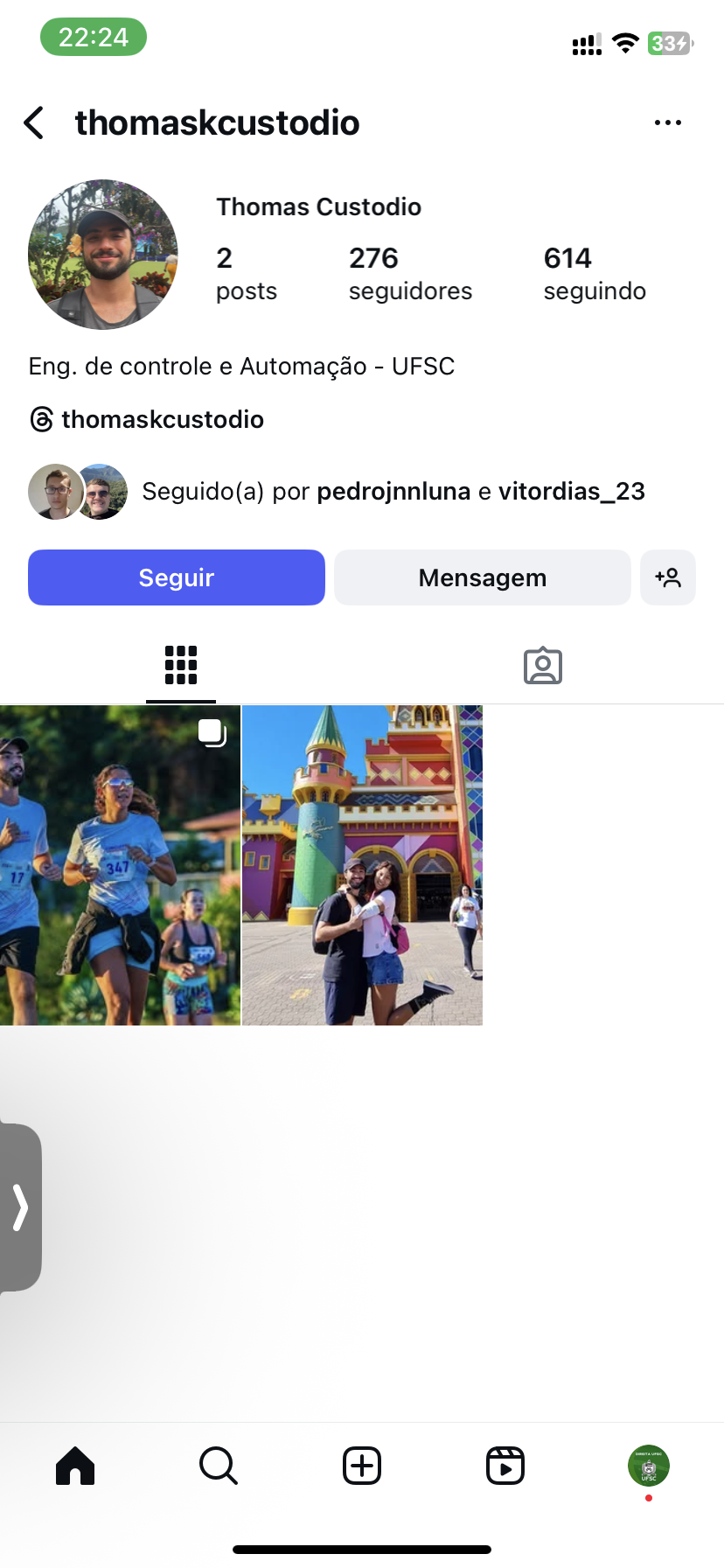See mutual followers pedrojnnluna and vitordias_23
This screenshot has height=1568, width=724.
(x=393, y=492)
